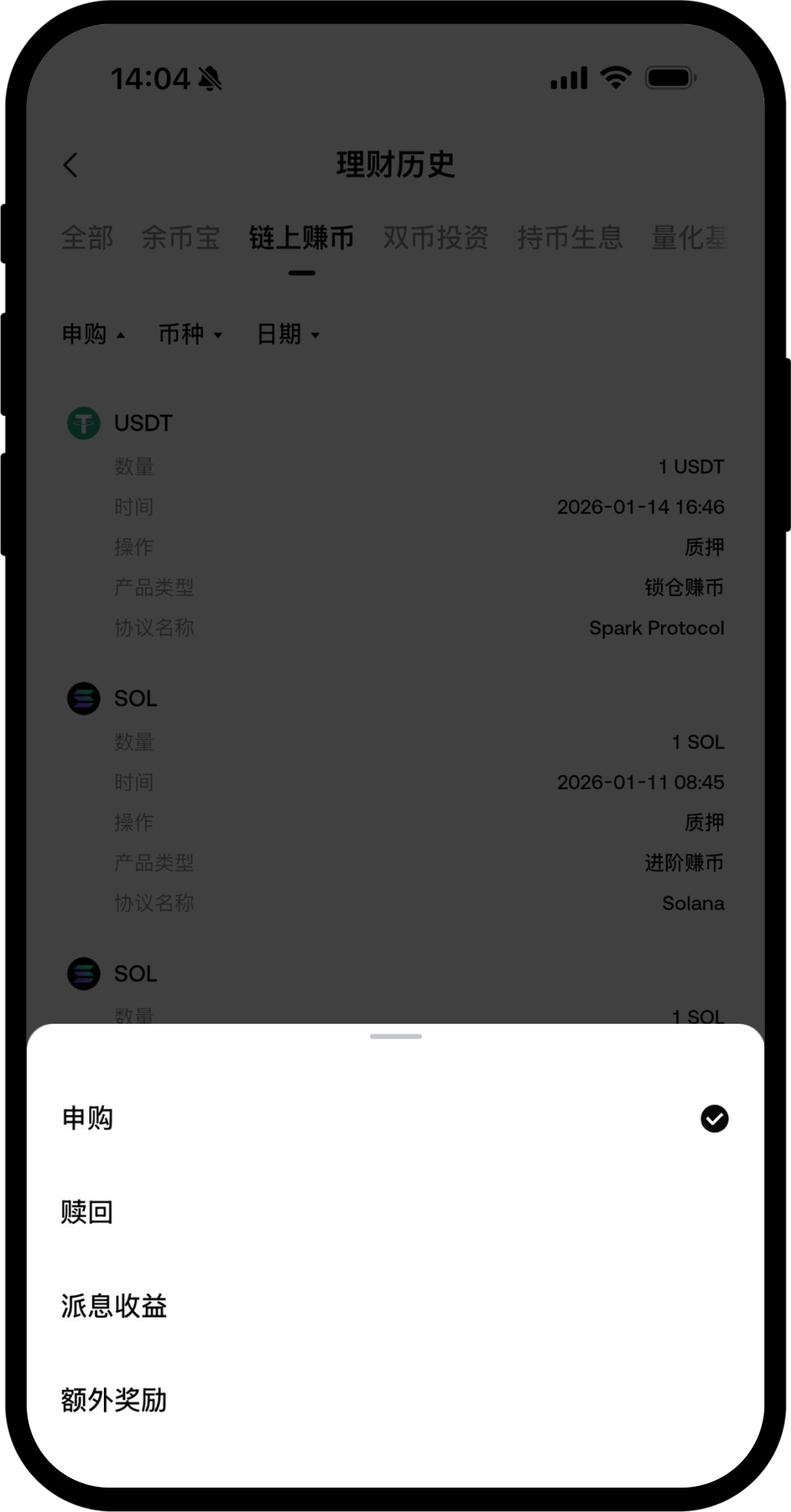The height and width of the screenshot is (1512, 791).
Task: Open the 日期 filter dropdown
Action: (288, 335)
